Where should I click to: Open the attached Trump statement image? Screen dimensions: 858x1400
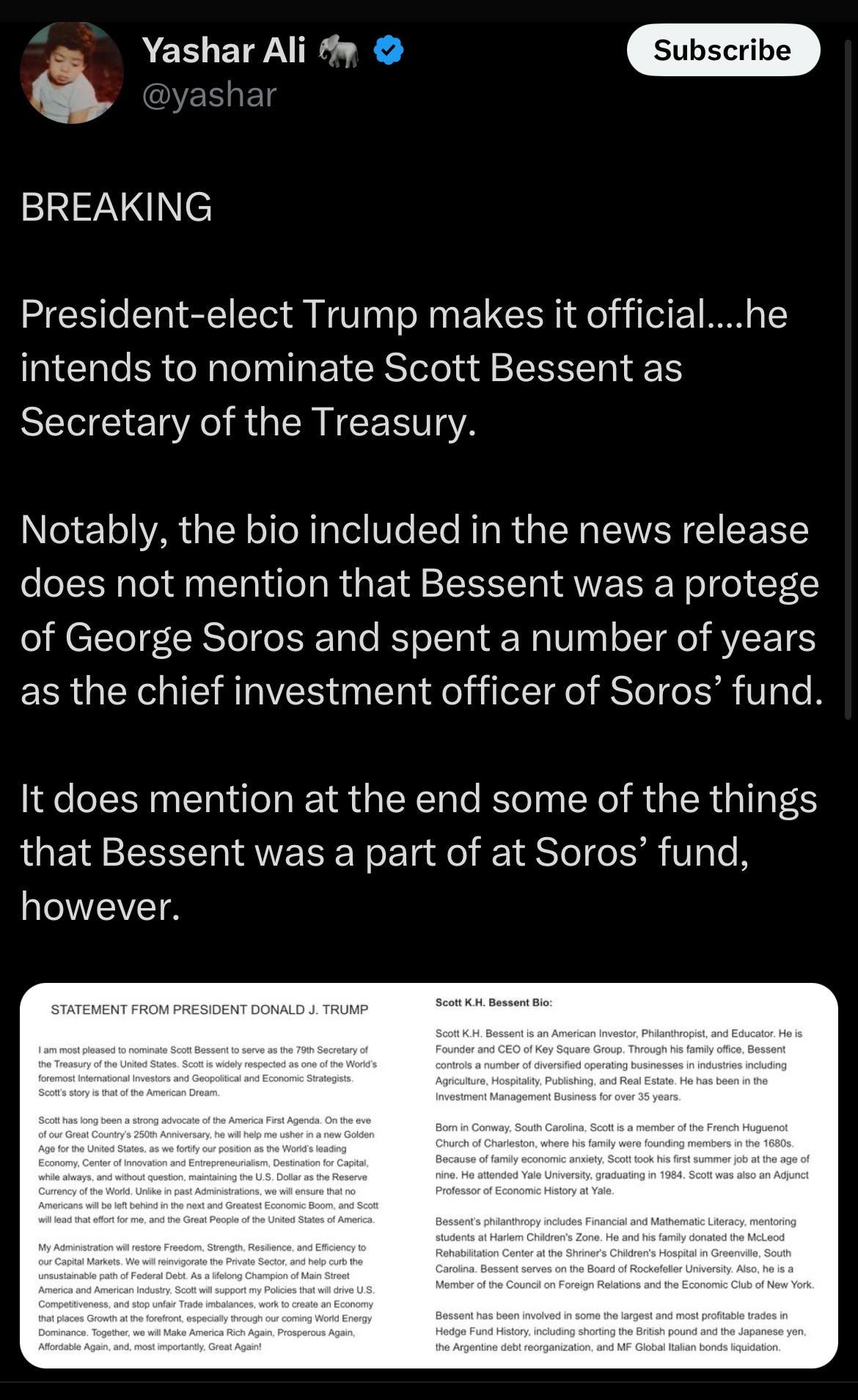[x=429, y=1175]
